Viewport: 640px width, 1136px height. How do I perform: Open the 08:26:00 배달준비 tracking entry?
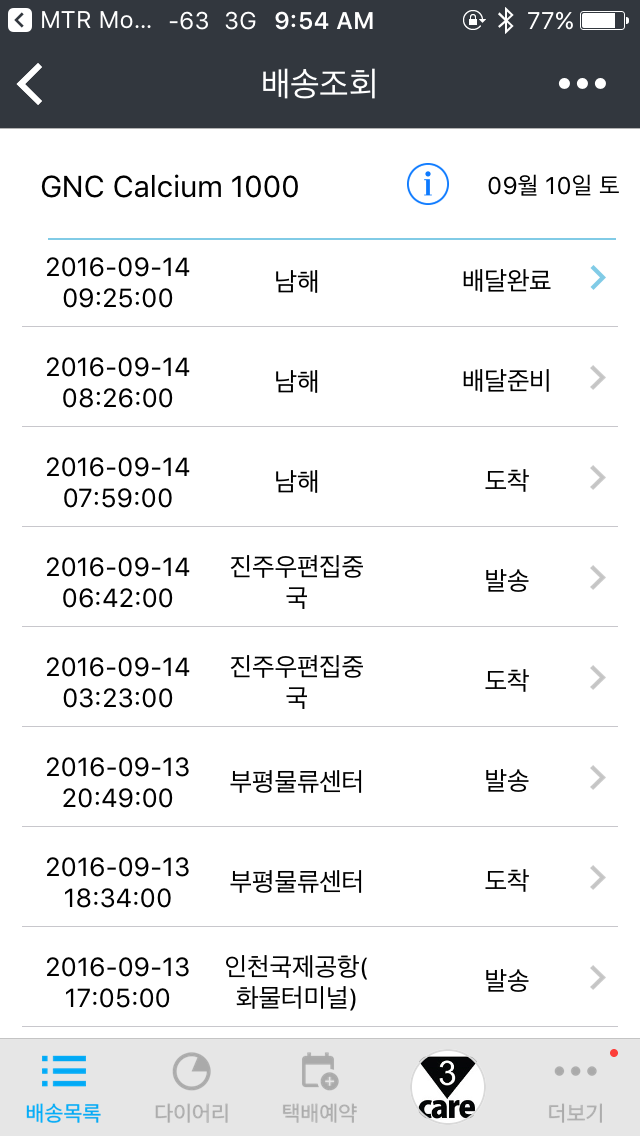pyautogui.click(x=320, y=380)
